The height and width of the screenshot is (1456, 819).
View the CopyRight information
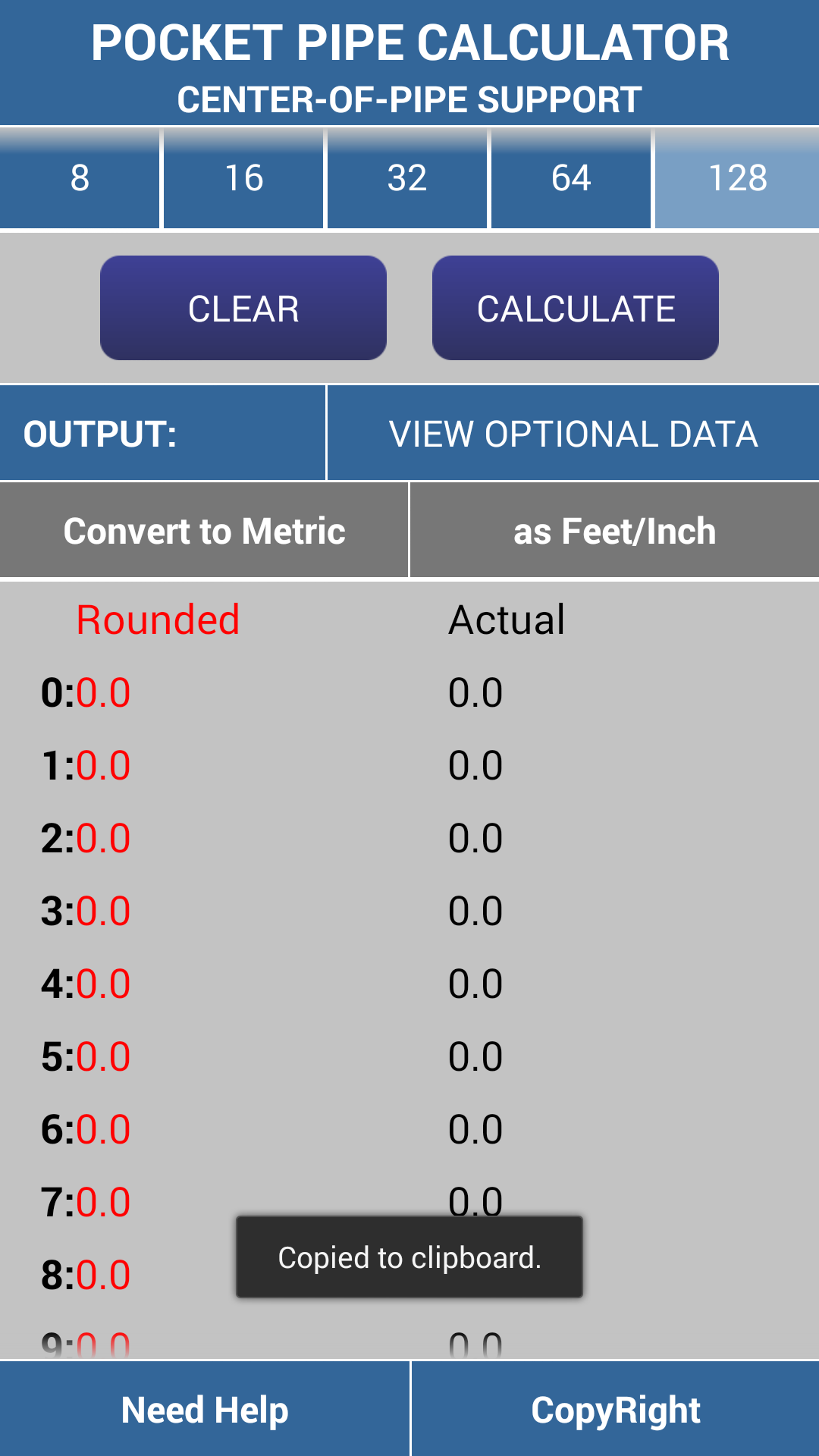point(614,1408)
